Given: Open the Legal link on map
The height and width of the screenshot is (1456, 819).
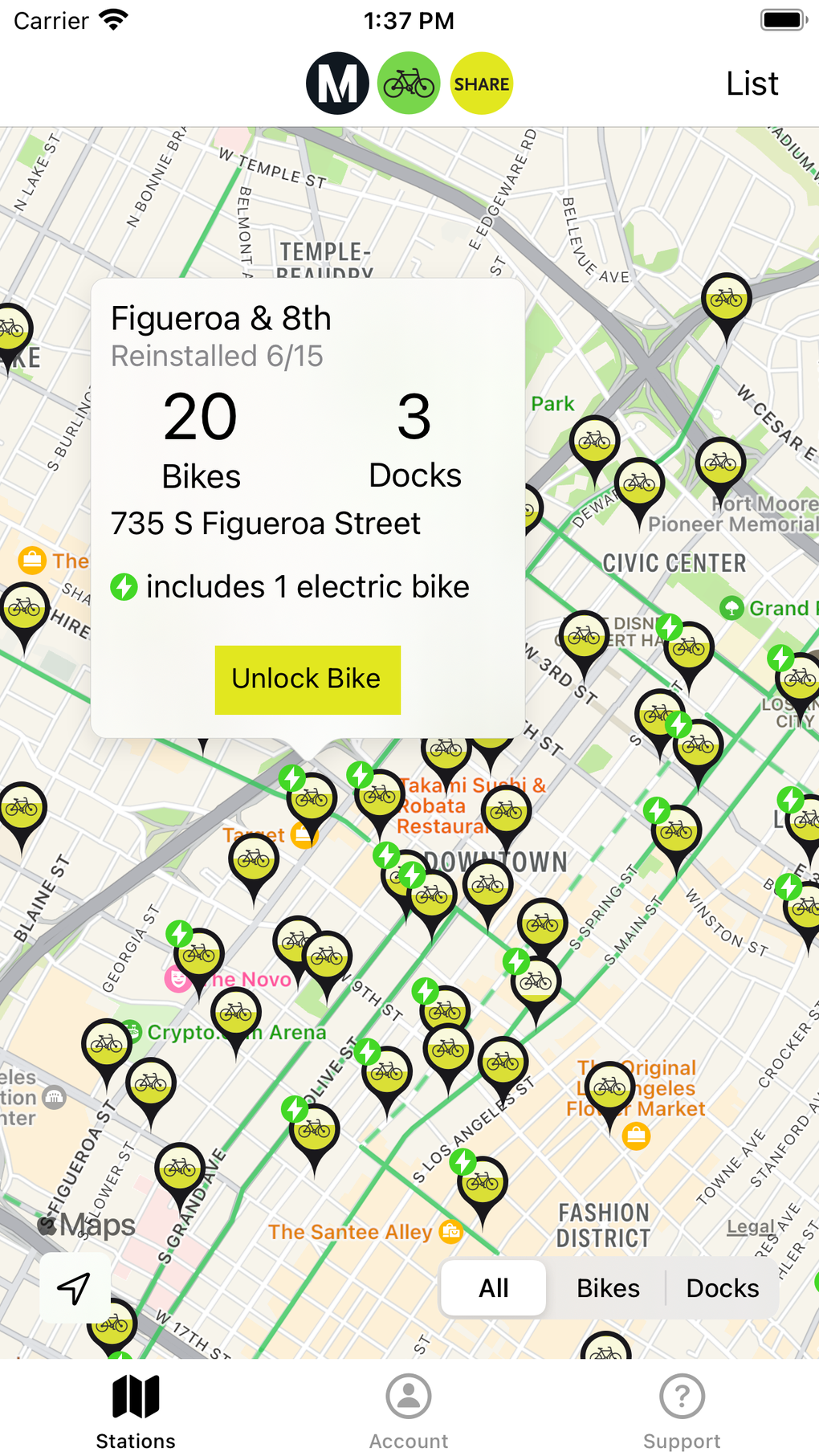Looking at the screenshot, I should click(x=750, y=1226).
